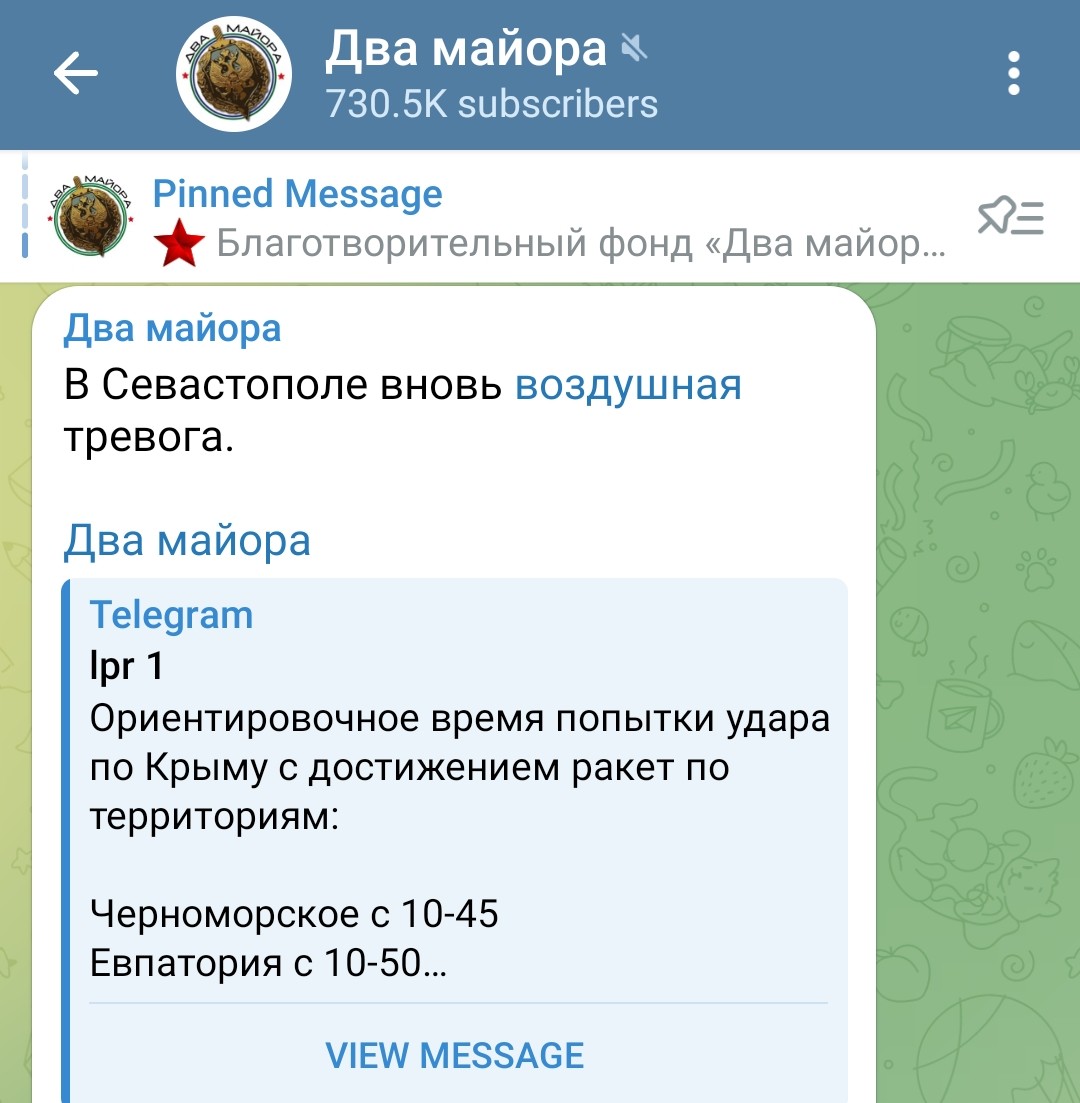Go back using the arrow
The image size is (1080, 1103).
pyautogui.click(x=76, y=74)
